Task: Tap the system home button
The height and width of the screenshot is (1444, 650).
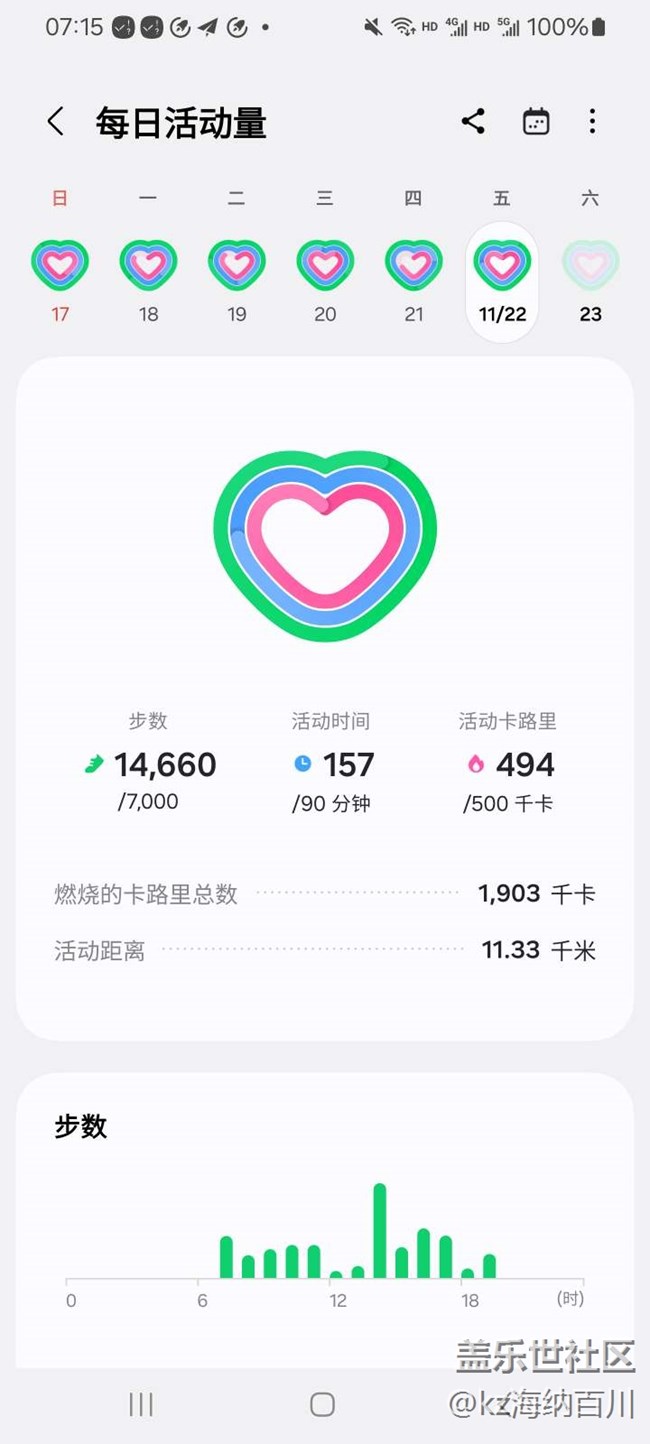Action: click(x=322, y=1405)
